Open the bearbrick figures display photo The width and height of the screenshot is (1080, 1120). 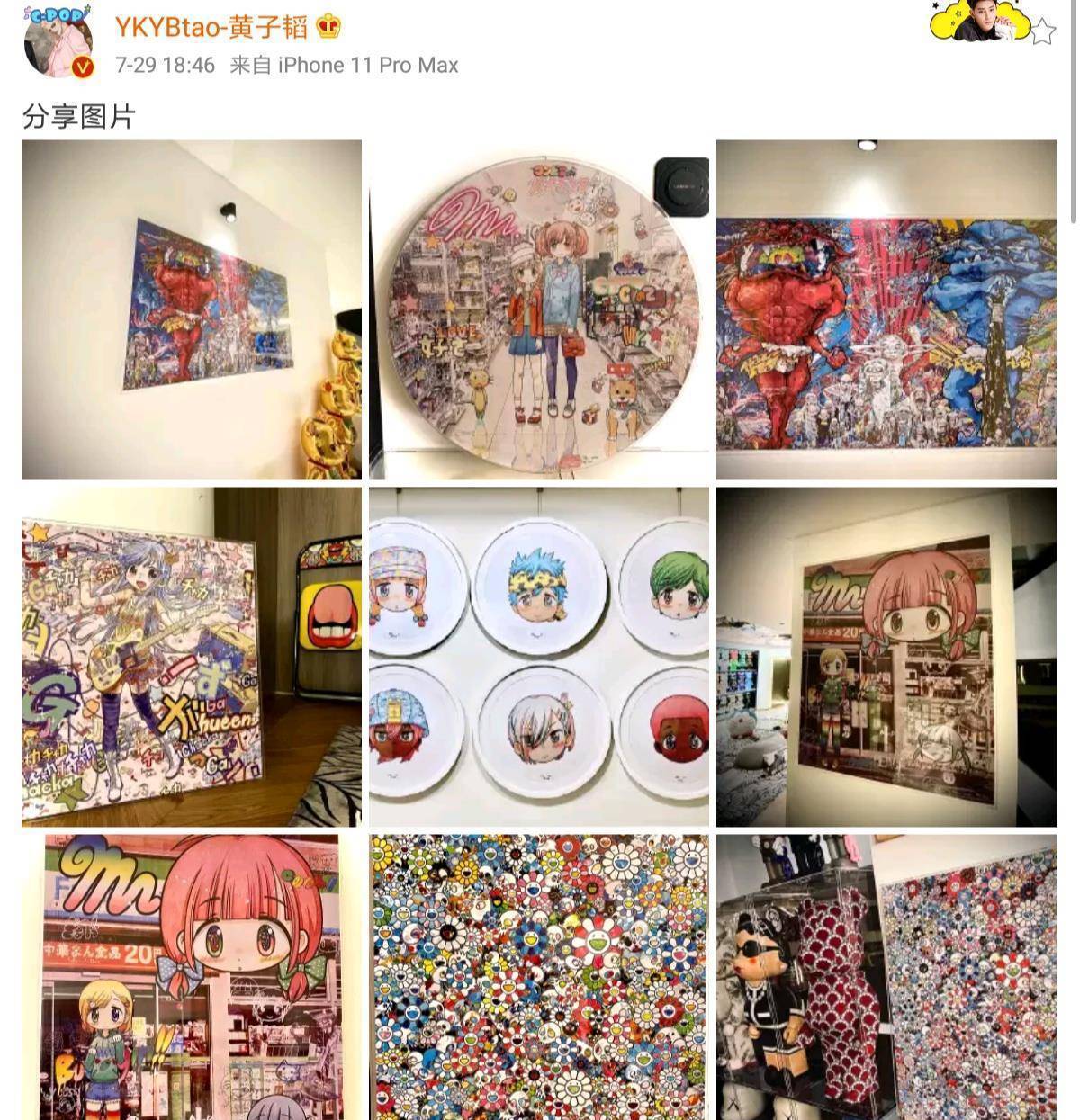pyautogui.click(x=886, y=976)
